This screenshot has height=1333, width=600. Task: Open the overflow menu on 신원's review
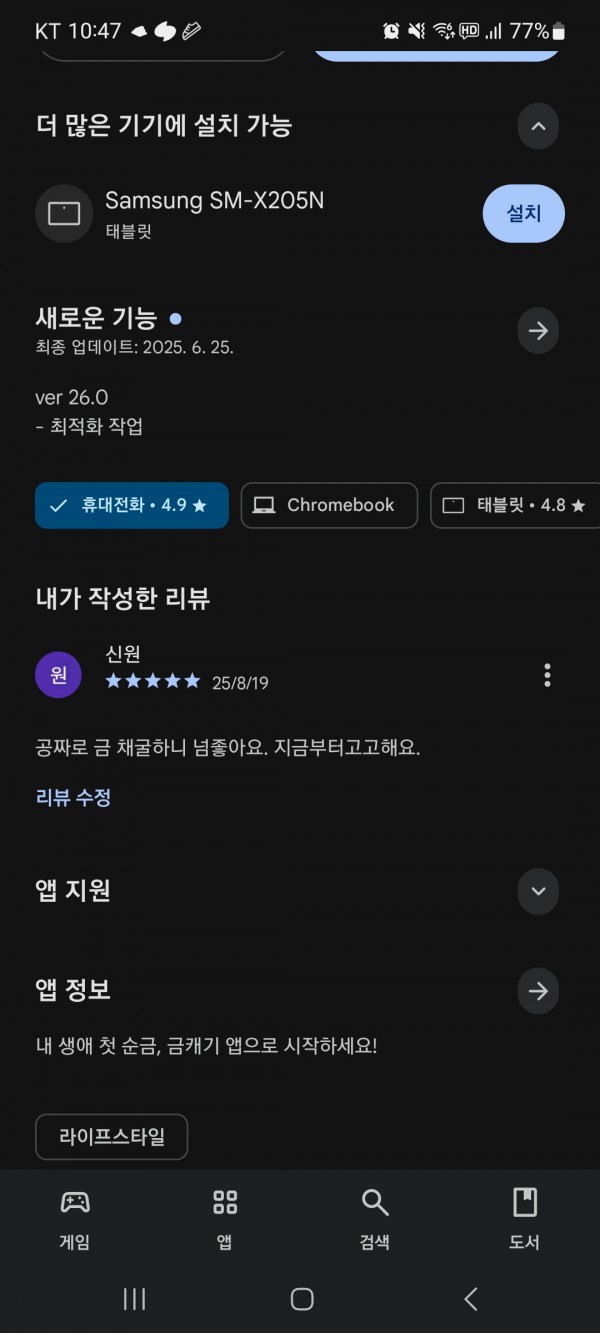click(x=547, y=675)
